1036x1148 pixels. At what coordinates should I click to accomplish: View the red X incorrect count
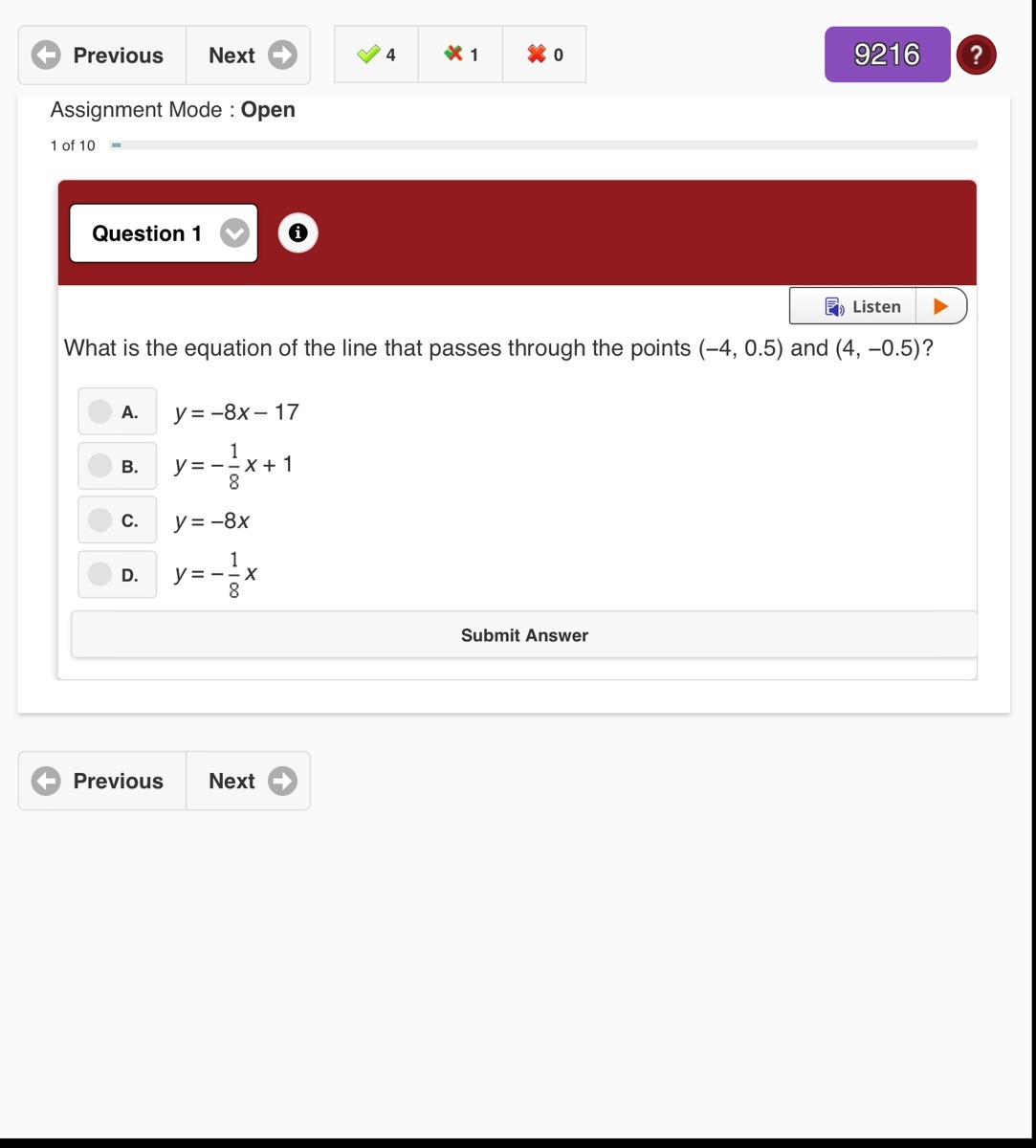click(x=544, y=55)
